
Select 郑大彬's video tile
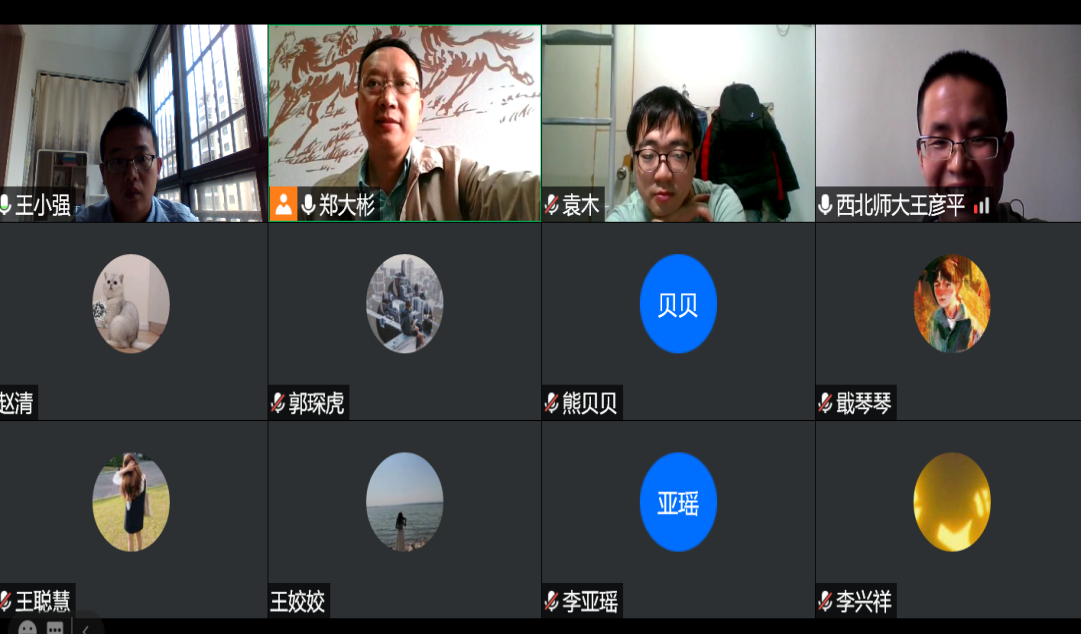(404, 122)
